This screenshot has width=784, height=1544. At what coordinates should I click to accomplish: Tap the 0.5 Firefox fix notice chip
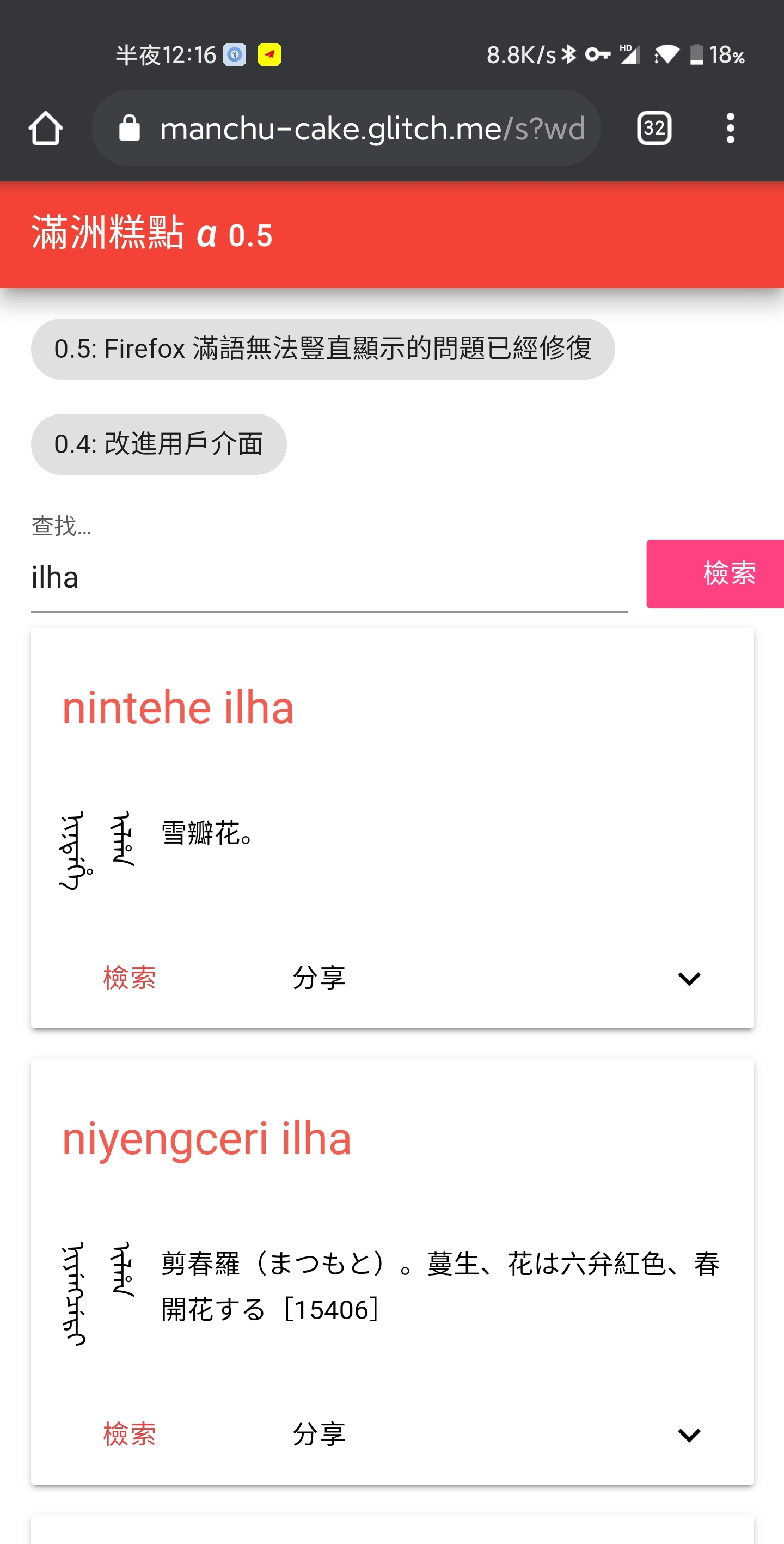point(322,349)
